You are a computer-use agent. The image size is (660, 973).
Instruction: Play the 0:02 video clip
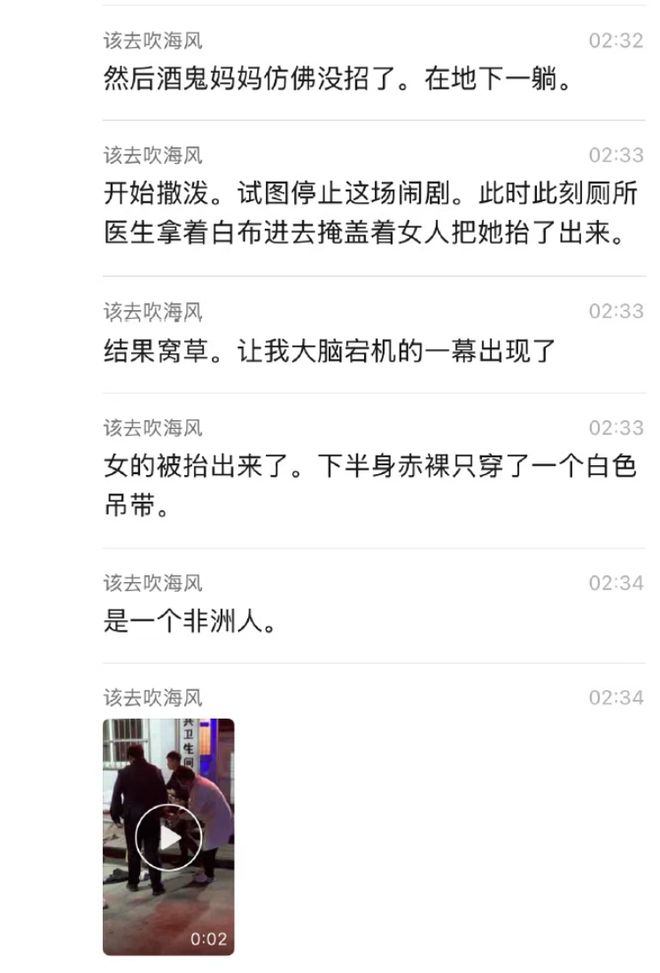click(x=168, y=837)
